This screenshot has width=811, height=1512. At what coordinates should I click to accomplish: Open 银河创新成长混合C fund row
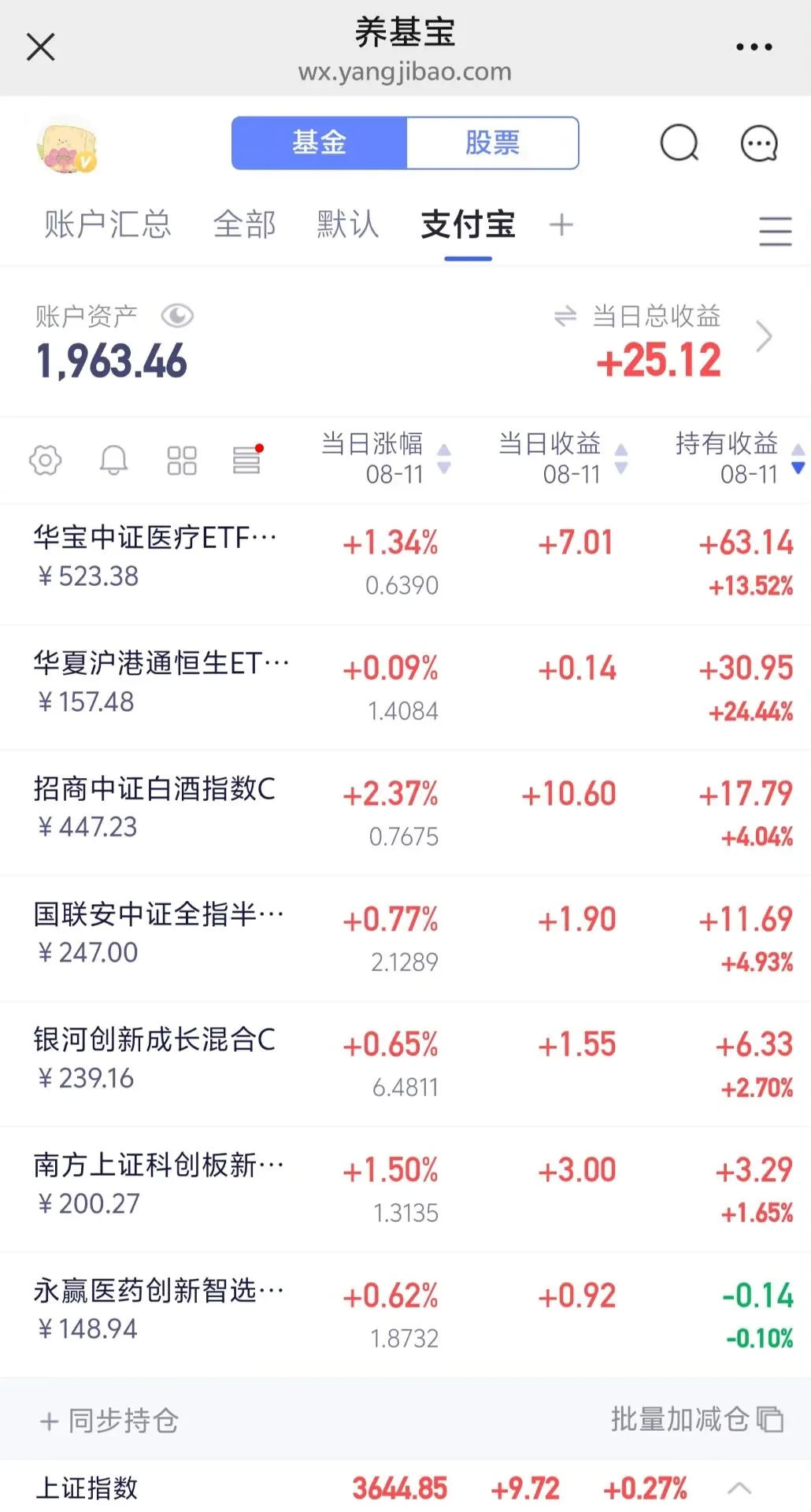tap(405, 1063)
